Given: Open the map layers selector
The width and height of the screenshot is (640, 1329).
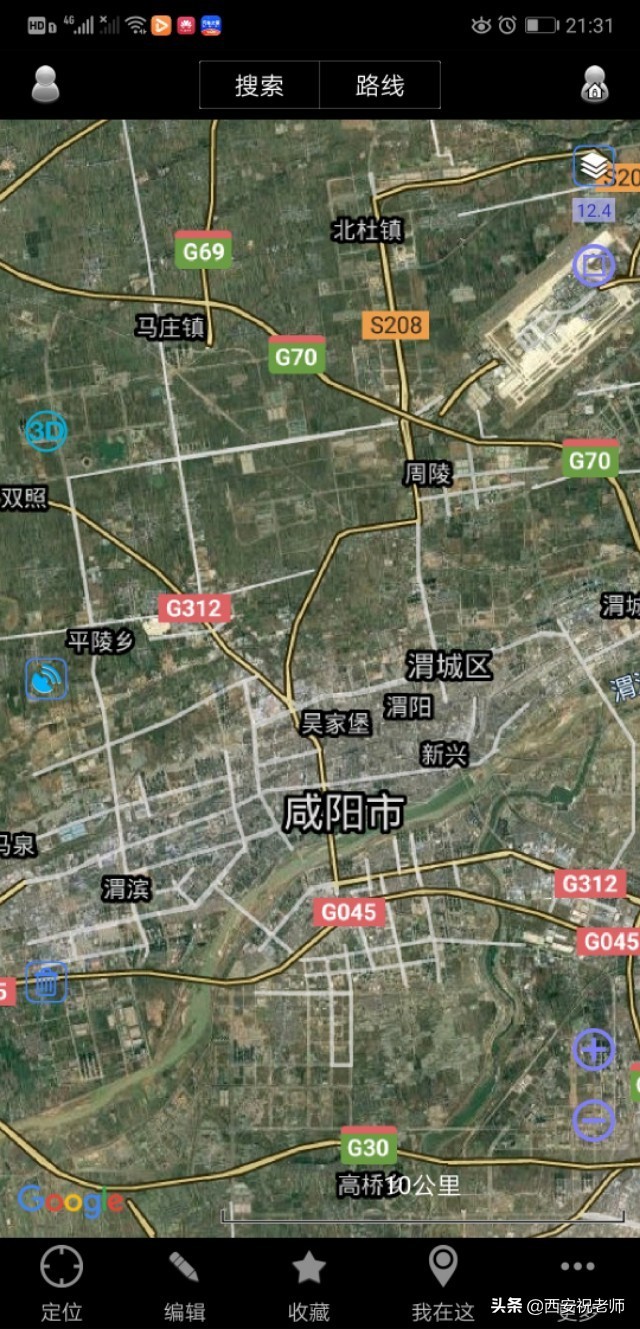Looking at the screenshot, I should [594, 167].
